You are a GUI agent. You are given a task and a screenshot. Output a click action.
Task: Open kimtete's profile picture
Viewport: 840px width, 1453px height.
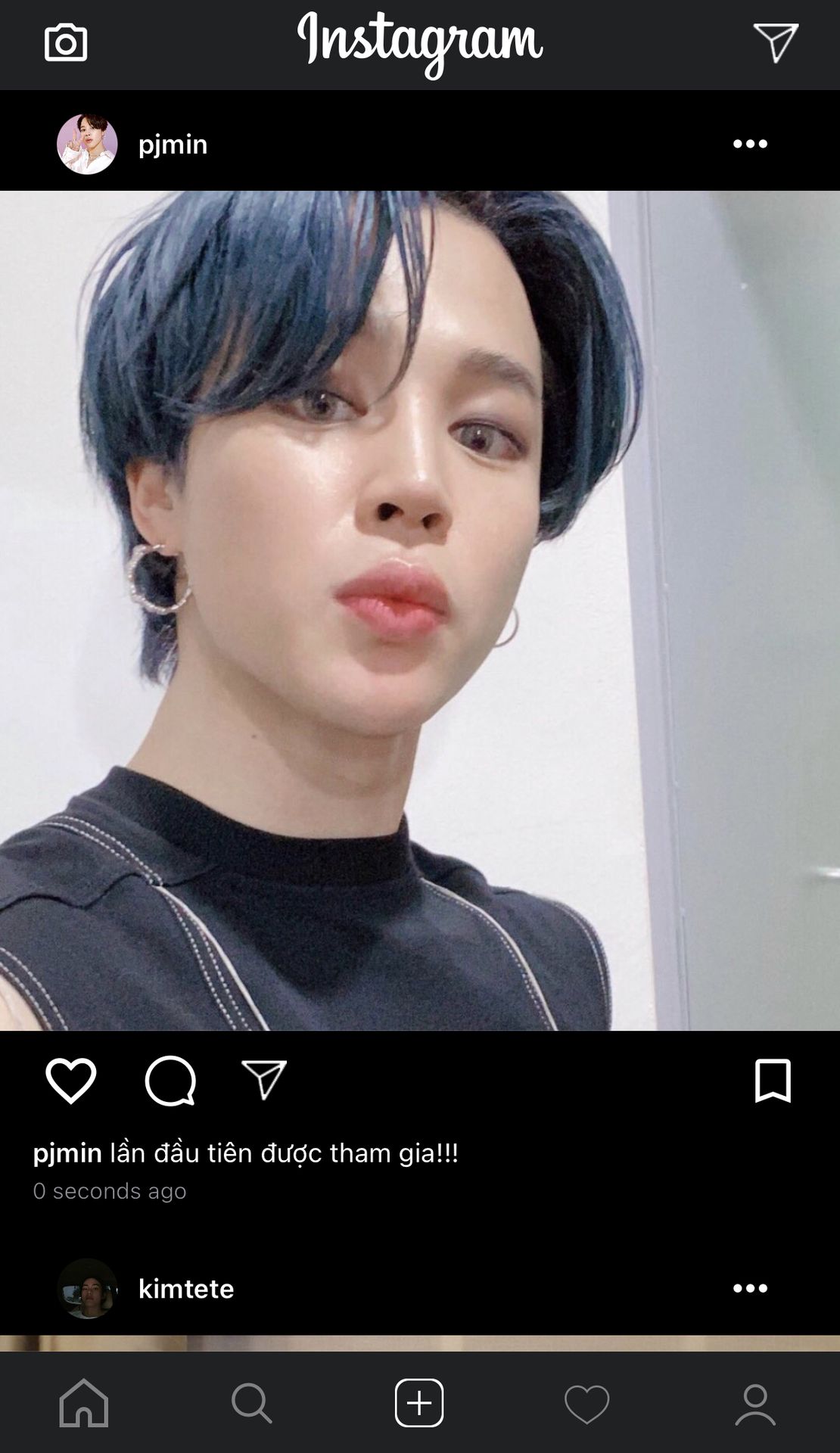[87, 1288]
